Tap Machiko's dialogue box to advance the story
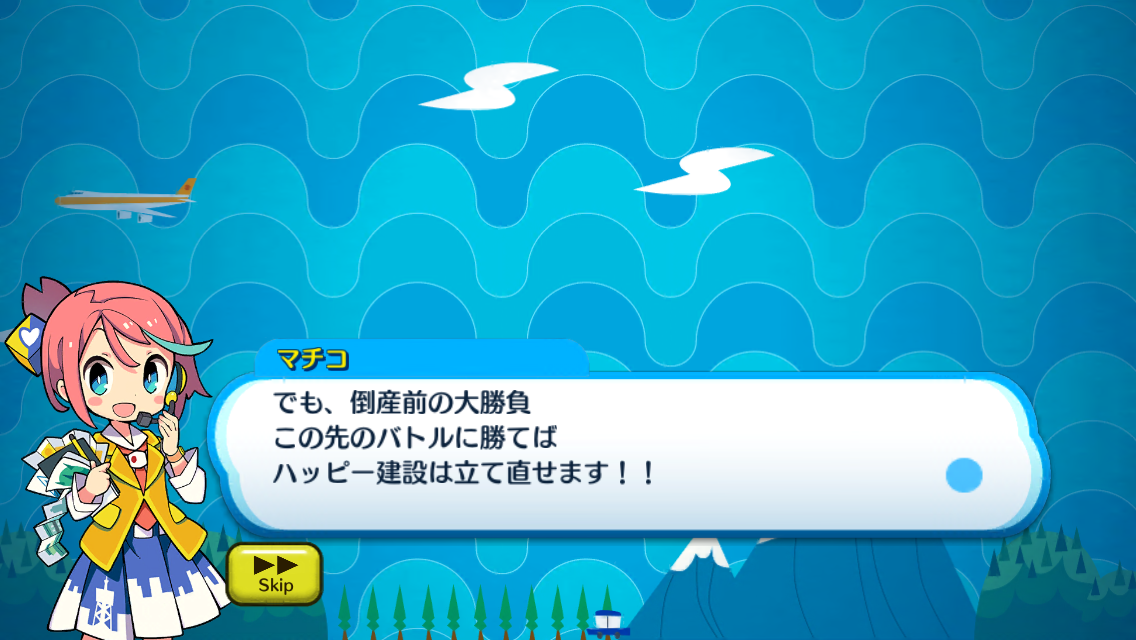This screenshot has height=640, width=1136. (628, 451)
